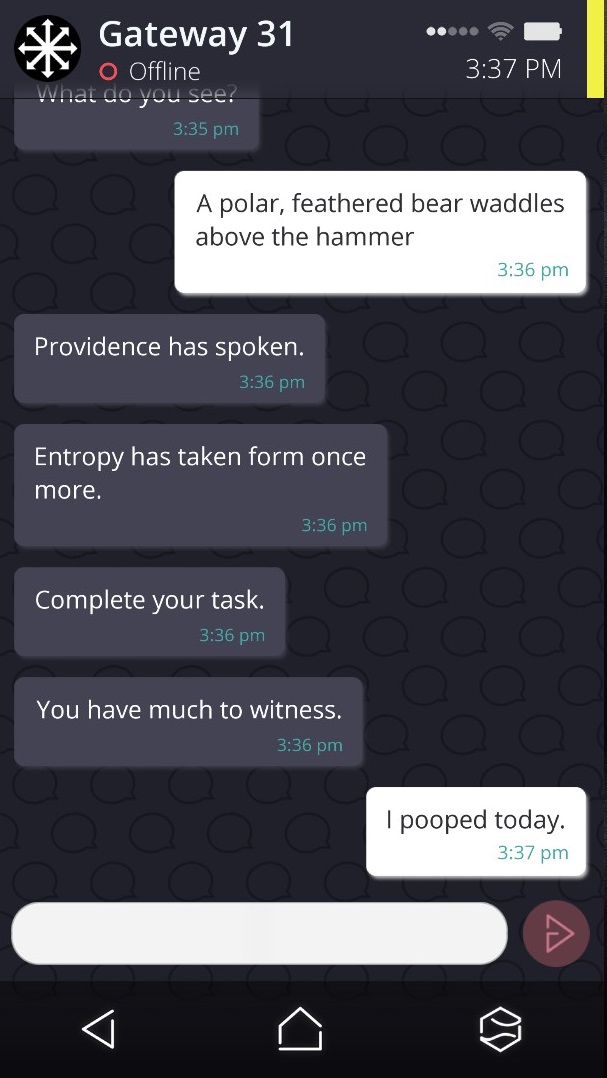Open the Gateway 31 contact avatar

[x=47, y=49]
